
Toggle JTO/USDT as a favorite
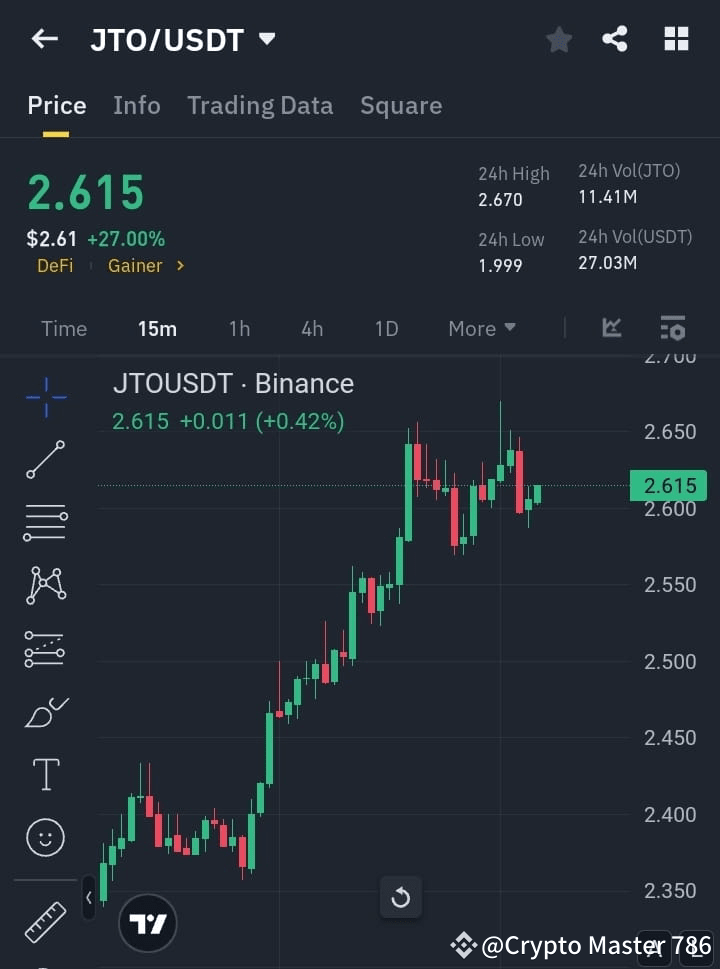pos(558,40)
